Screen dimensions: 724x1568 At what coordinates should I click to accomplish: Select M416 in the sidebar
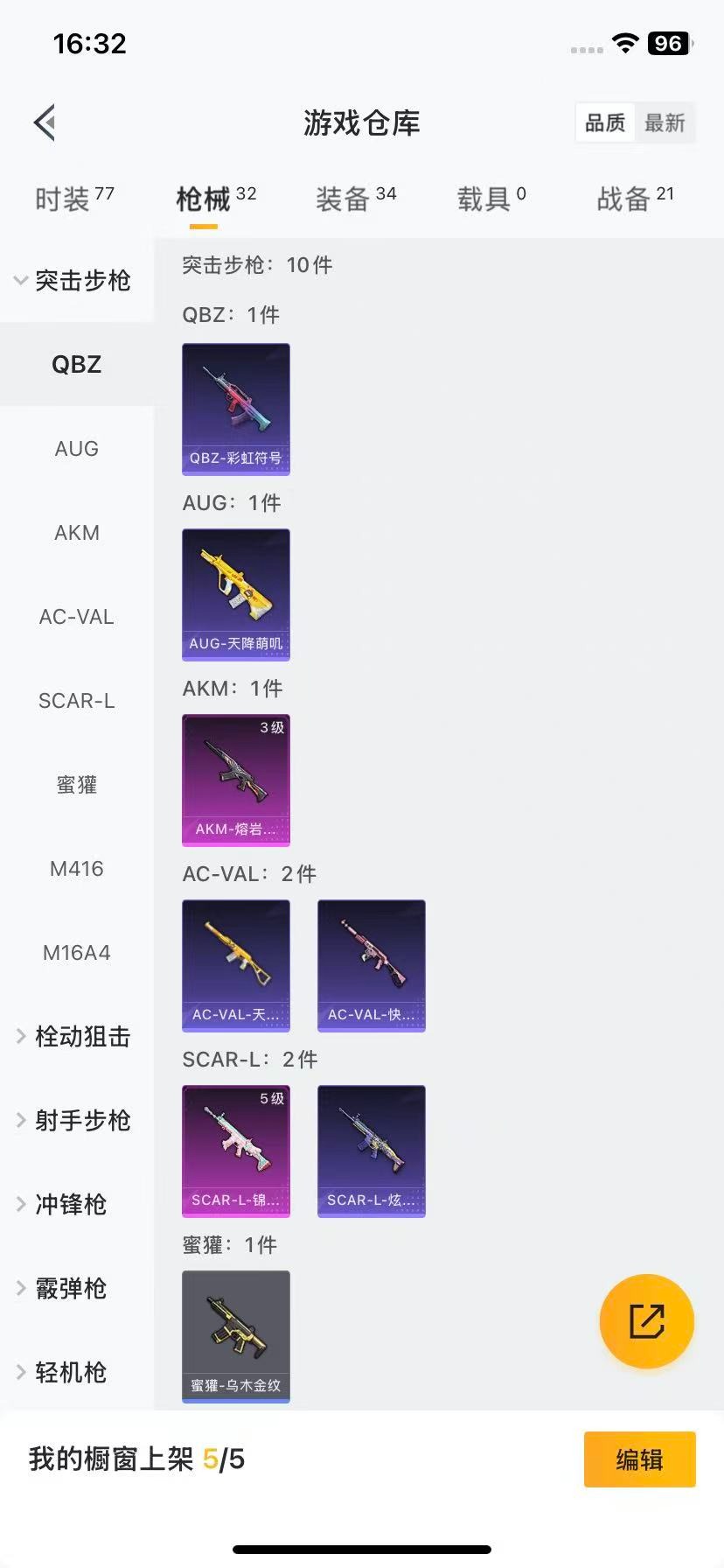77,868
